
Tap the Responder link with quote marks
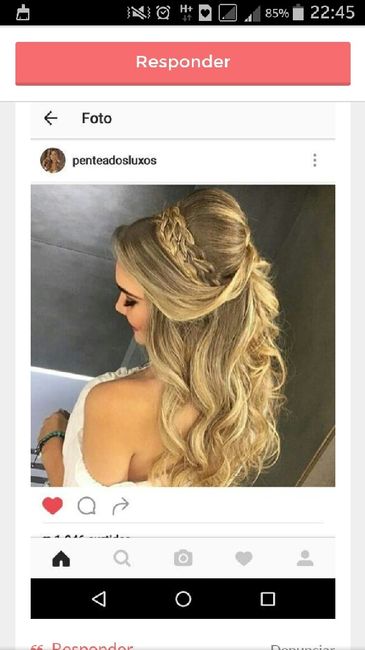[83, 646]
